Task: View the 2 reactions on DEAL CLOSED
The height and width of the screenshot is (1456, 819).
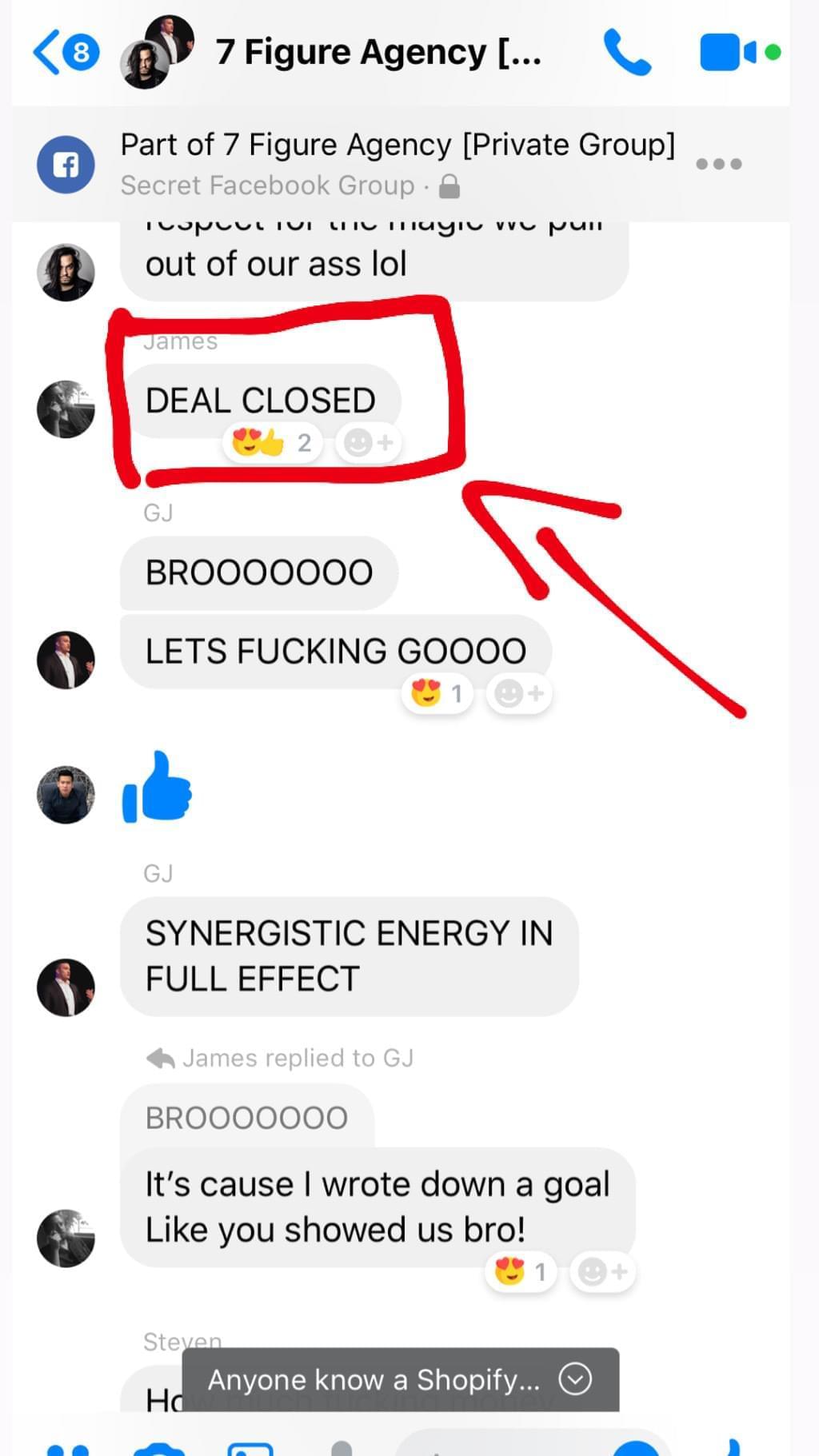Action: click(x=272, y=442)
